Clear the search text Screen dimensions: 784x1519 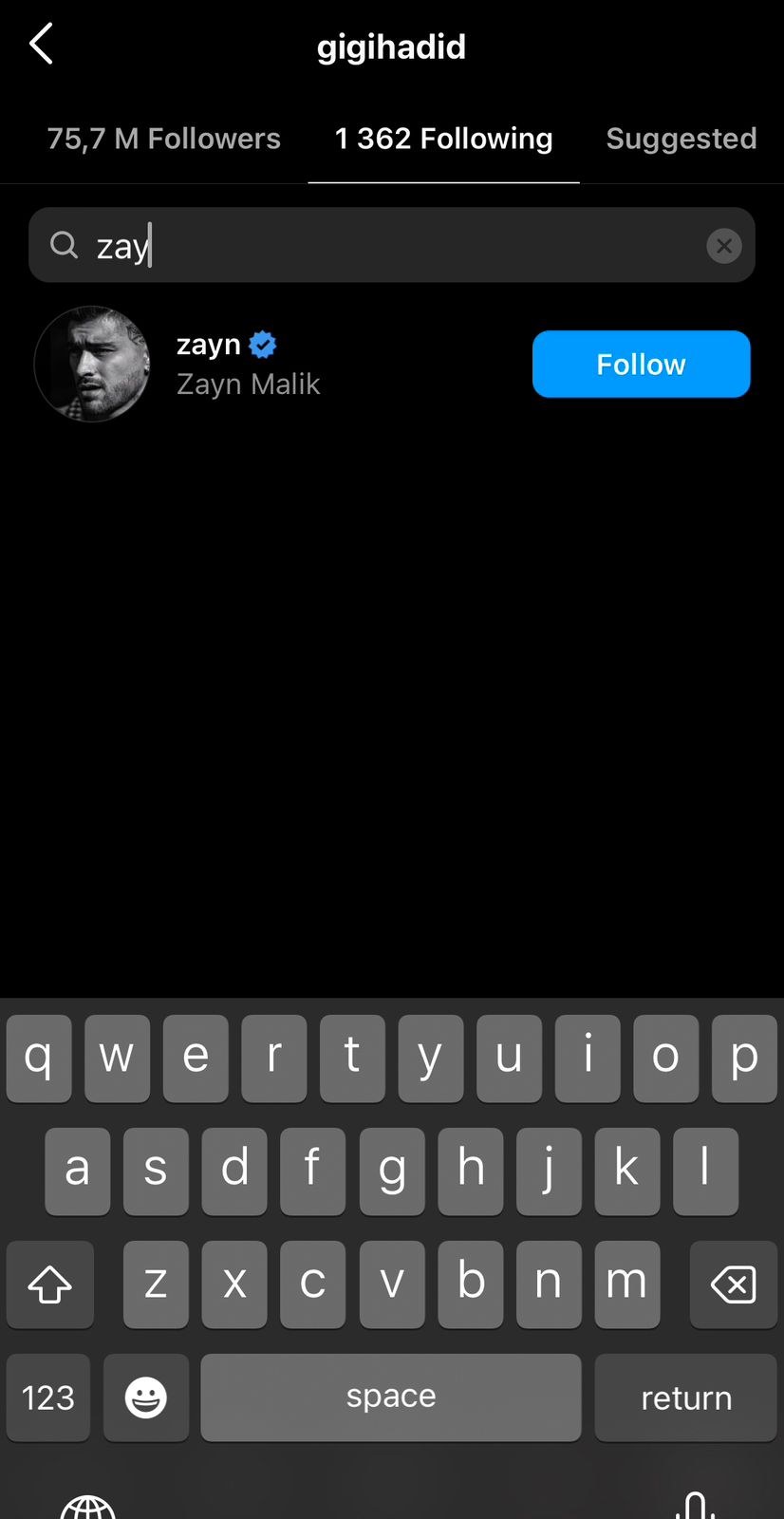pos(723,246)
